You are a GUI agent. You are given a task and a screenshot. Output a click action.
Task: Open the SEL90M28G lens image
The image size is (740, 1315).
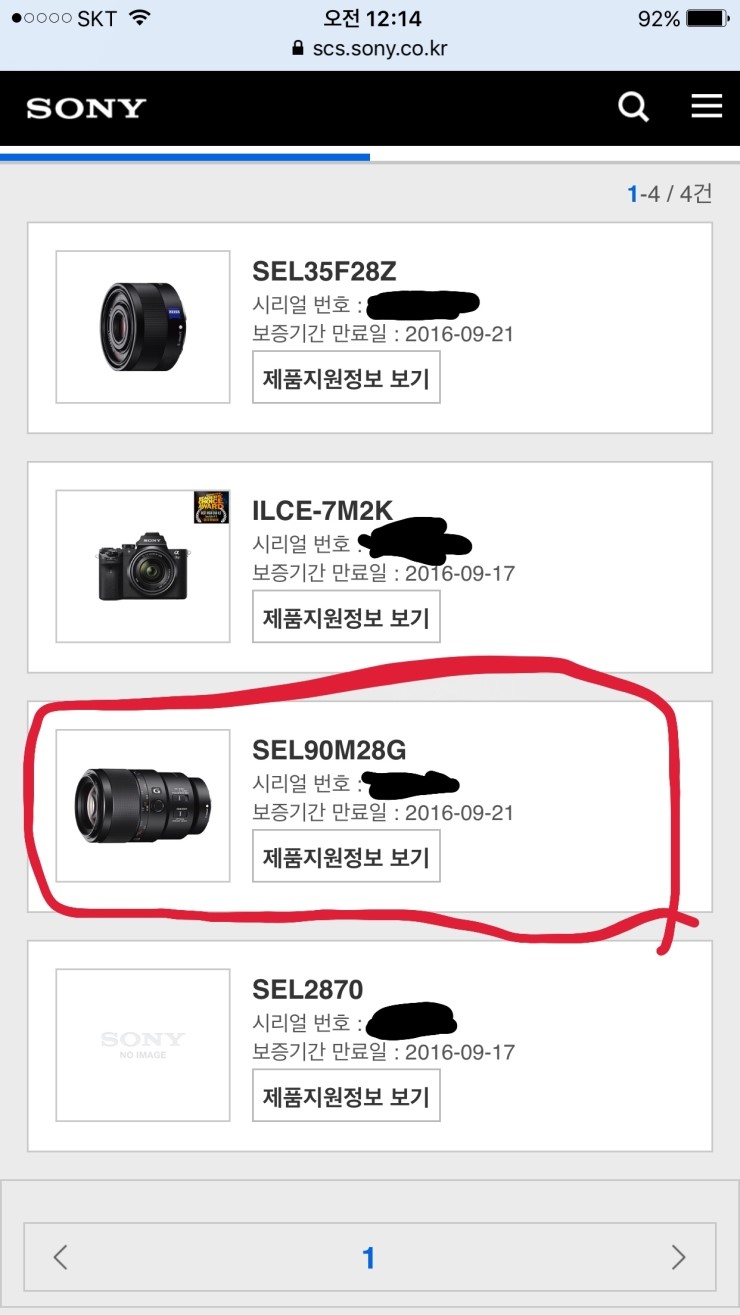[143, 806]
